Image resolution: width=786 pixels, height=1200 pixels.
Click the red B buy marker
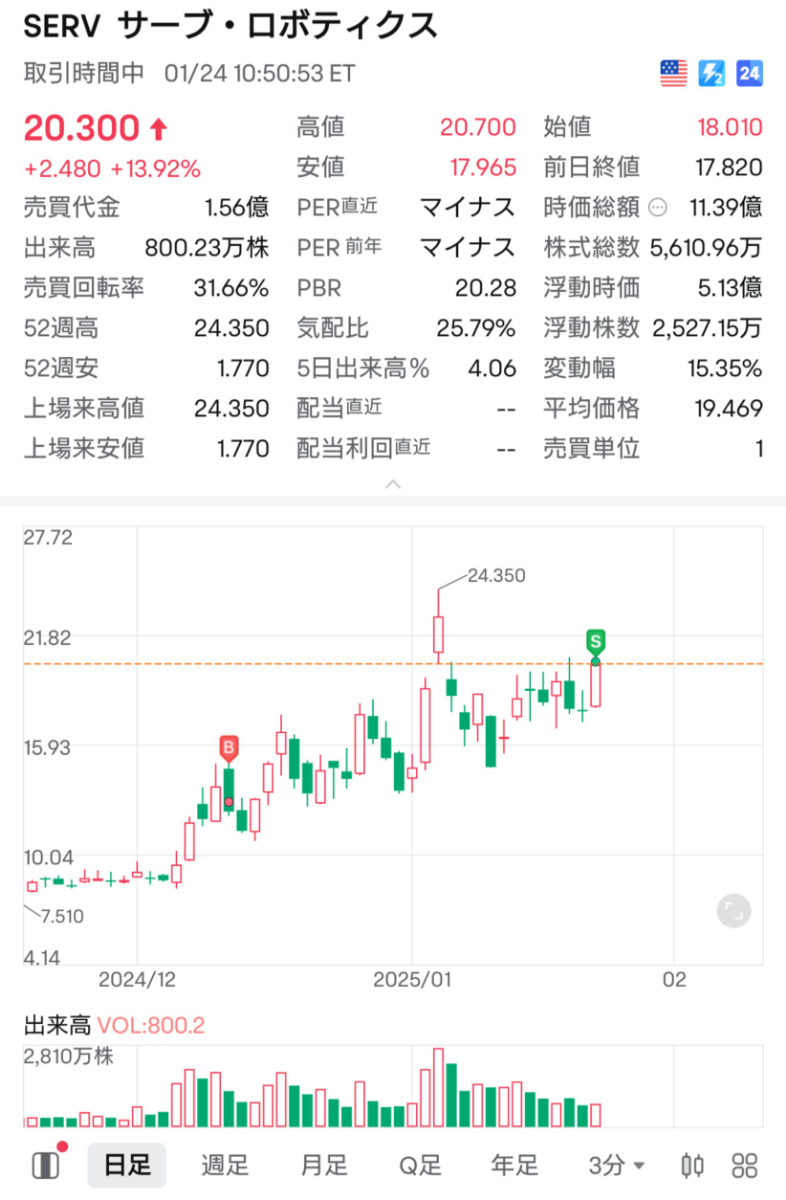(x=230, y=745)
